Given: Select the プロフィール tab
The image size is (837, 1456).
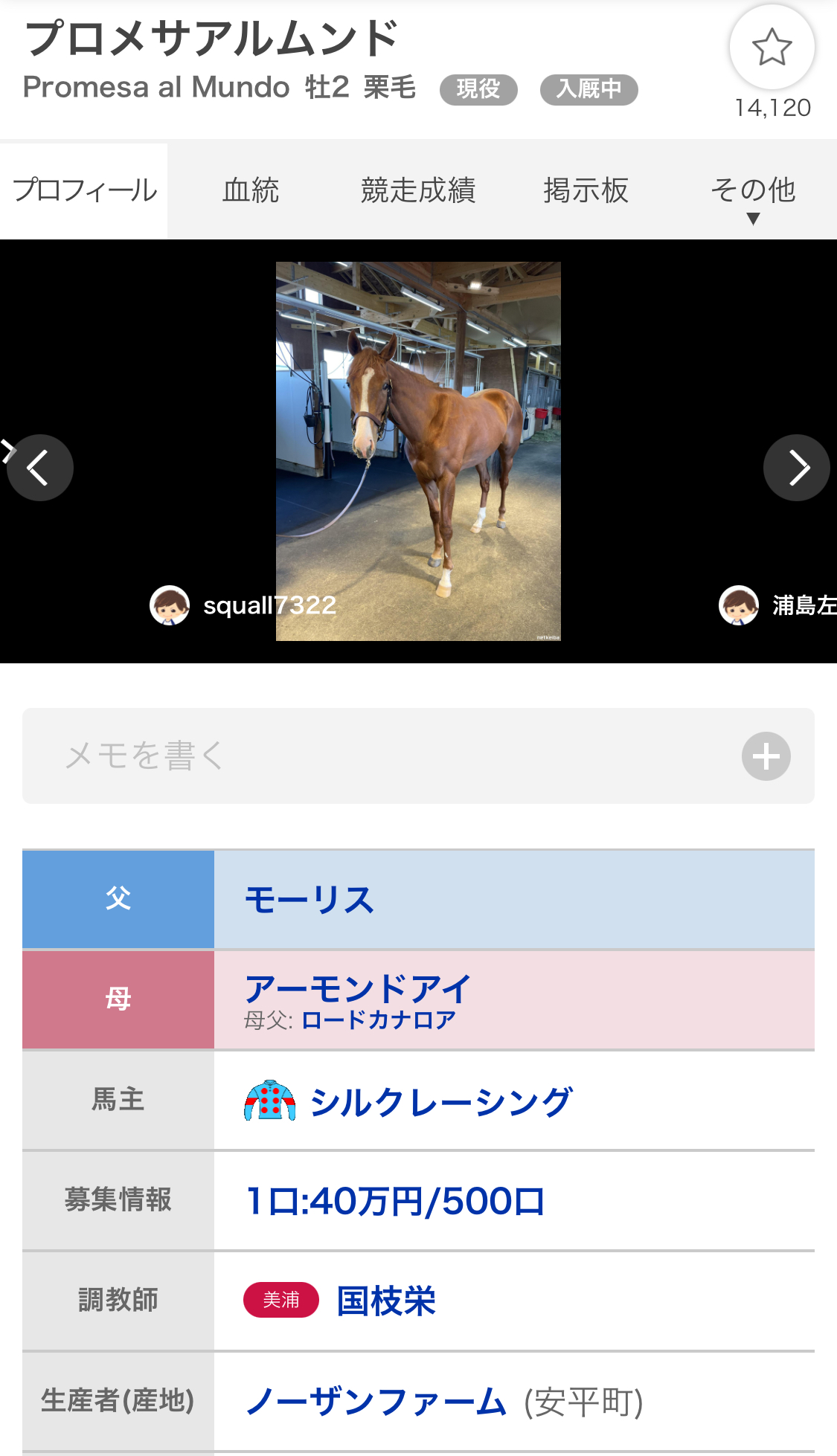Looking at the screenshot, I should pos(84,190).
